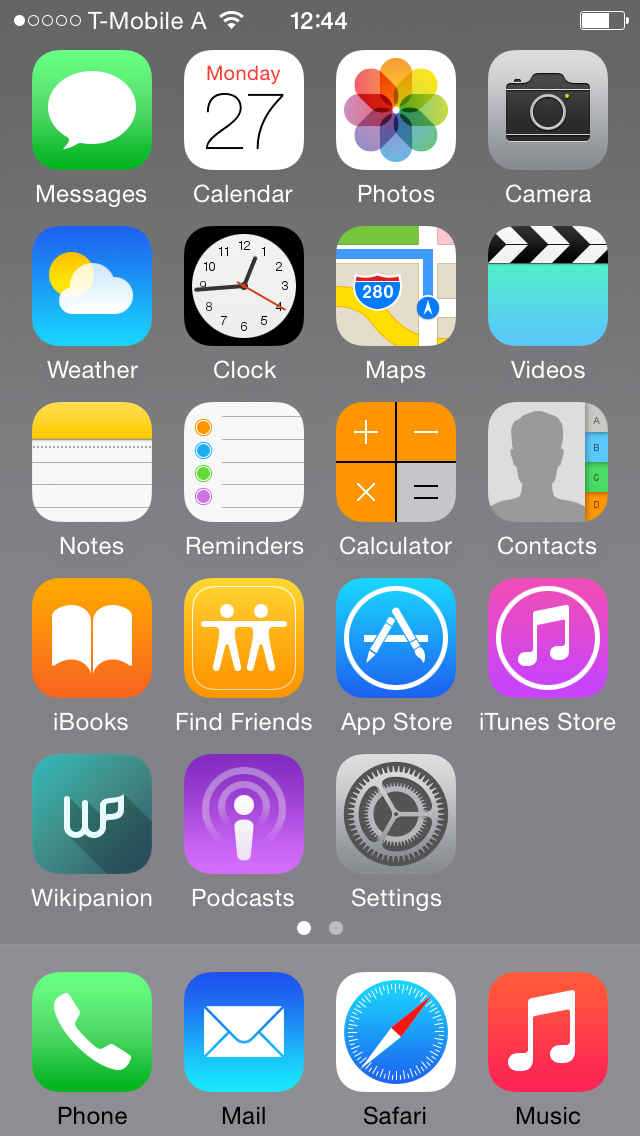Open Find Friends

coord(244,638)
